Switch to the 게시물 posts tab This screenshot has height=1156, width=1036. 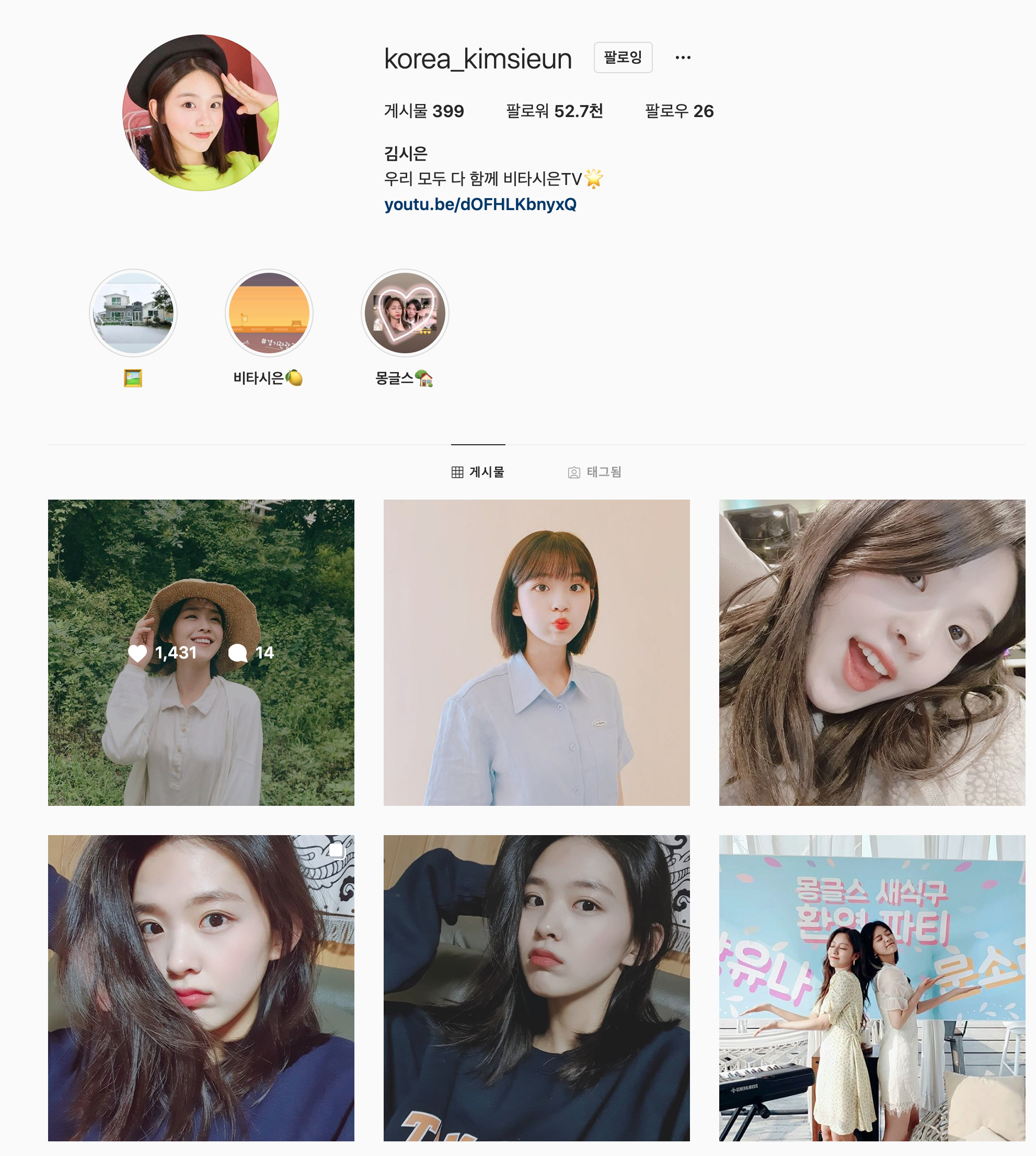tap(478, 472)
